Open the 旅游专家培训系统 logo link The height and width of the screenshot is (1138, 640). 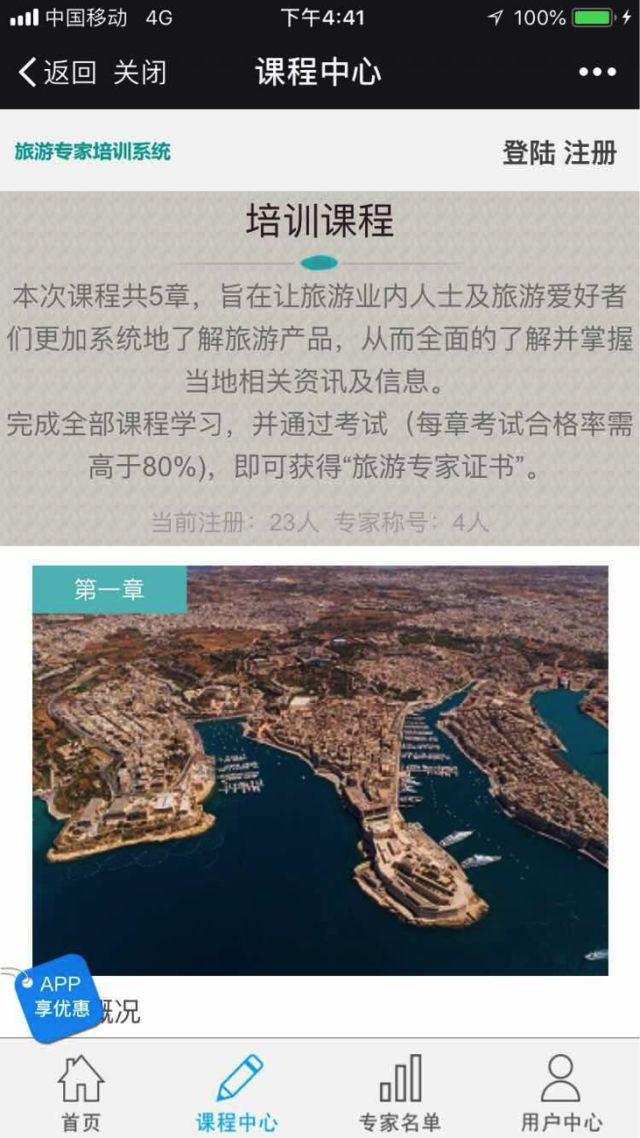[92, 152]
